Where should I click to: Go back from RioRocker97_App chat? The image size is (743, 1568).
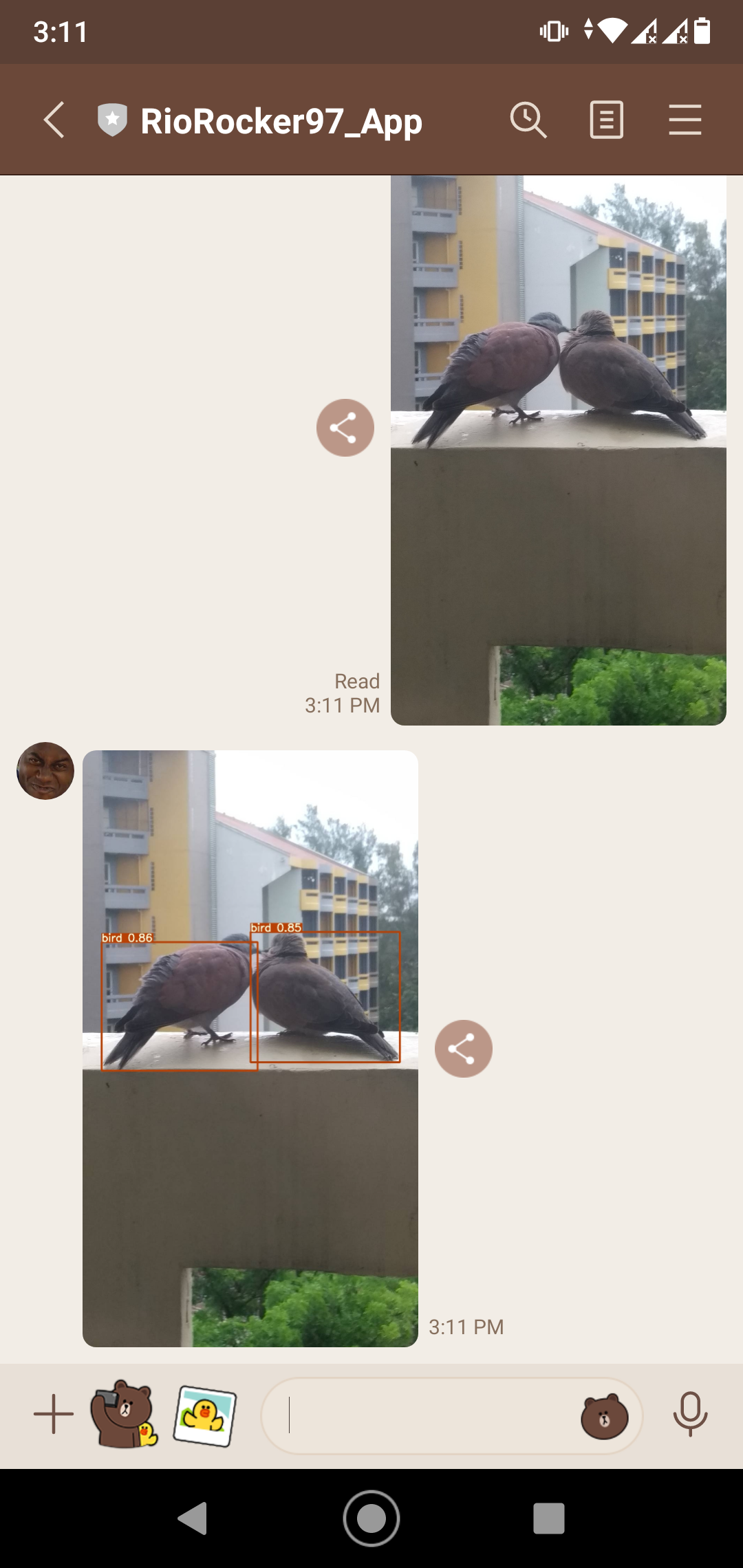pyautogui.click(x=54, y=120)
